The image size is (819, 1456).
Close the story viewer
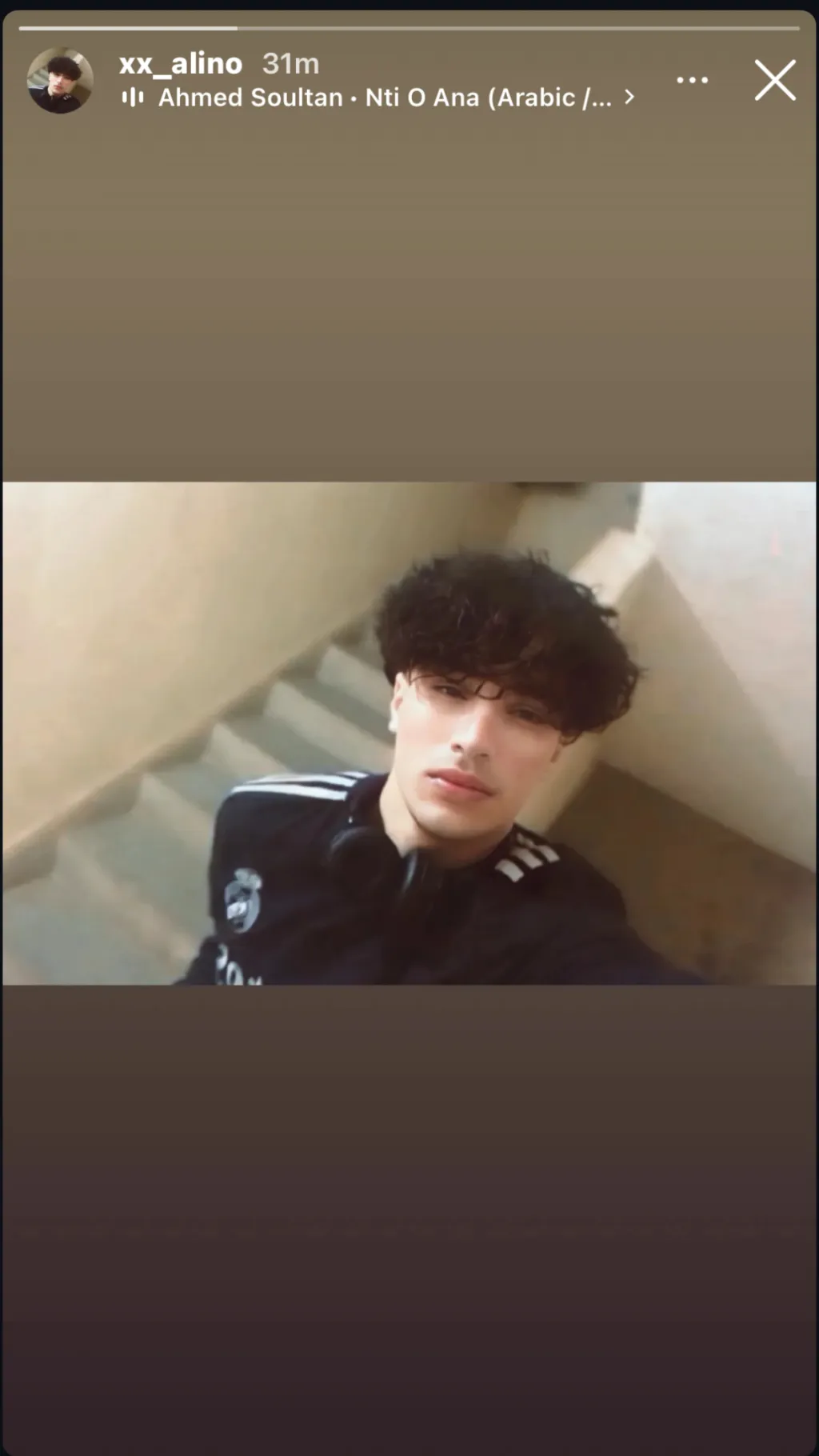(774, 80)
